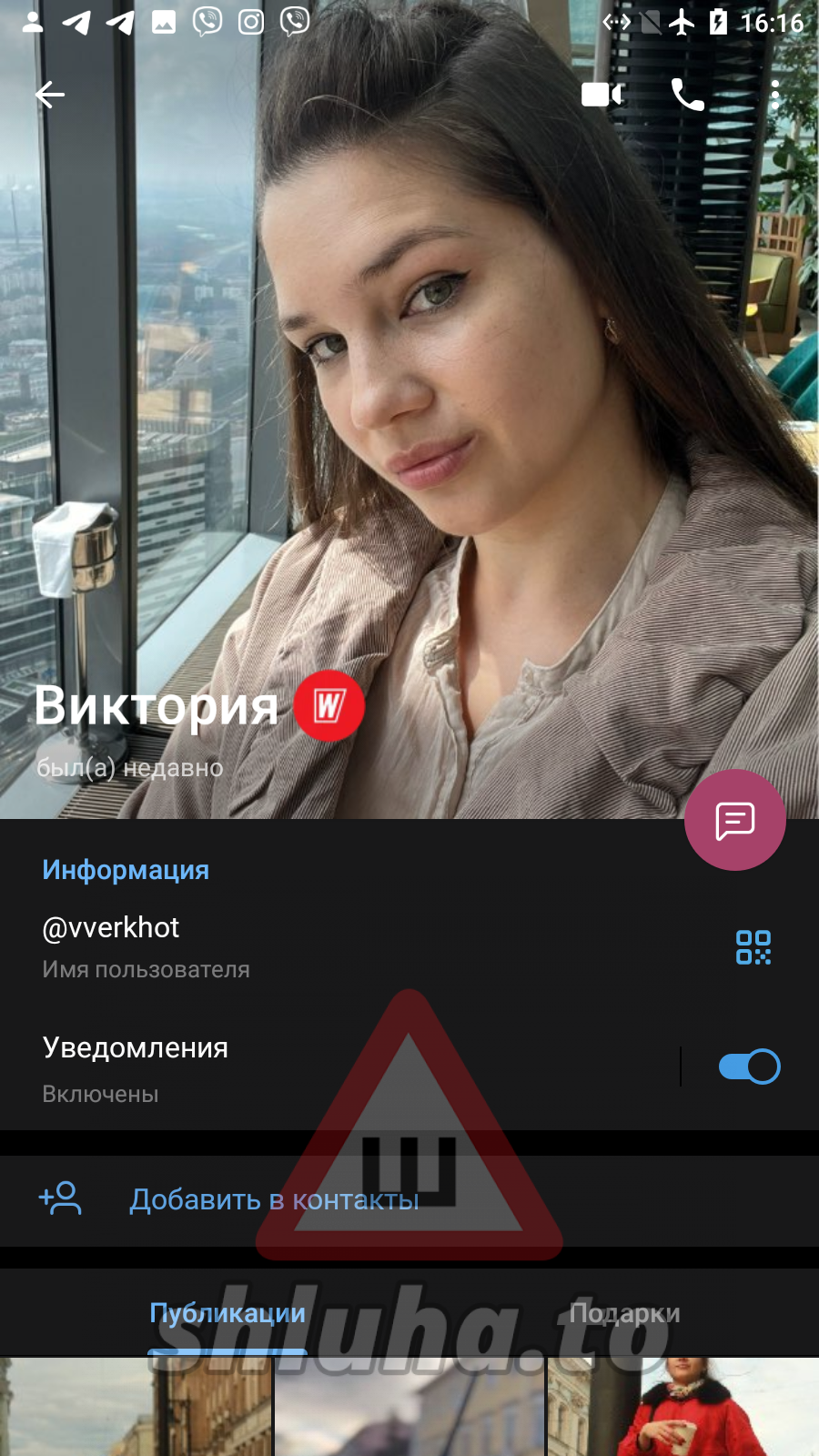The height and width of the screenshot is (1456, 819).
Task: Start a voice call with this user
Action: point(687,95)
